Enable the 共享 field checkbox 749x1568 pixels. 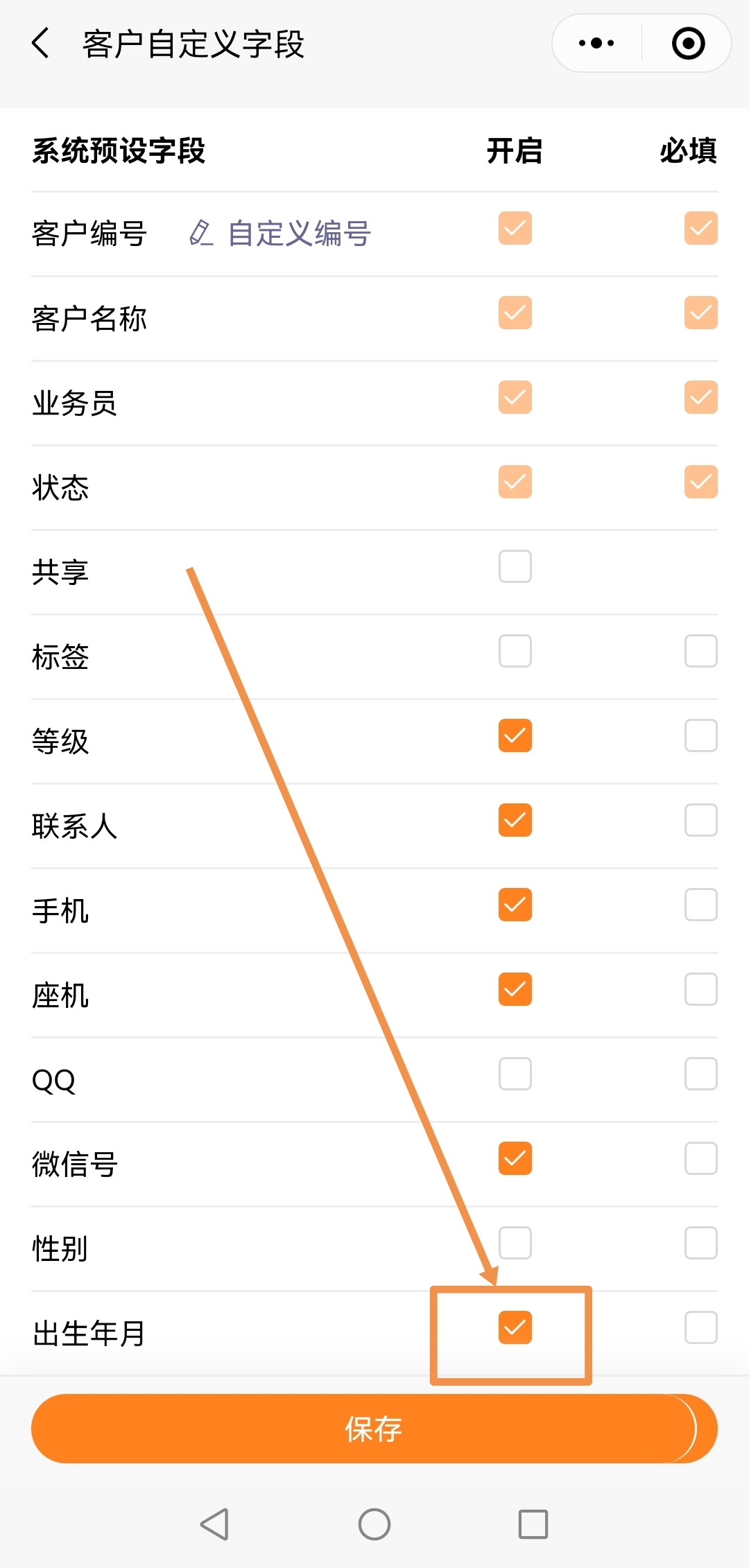(x=515, y=566)
